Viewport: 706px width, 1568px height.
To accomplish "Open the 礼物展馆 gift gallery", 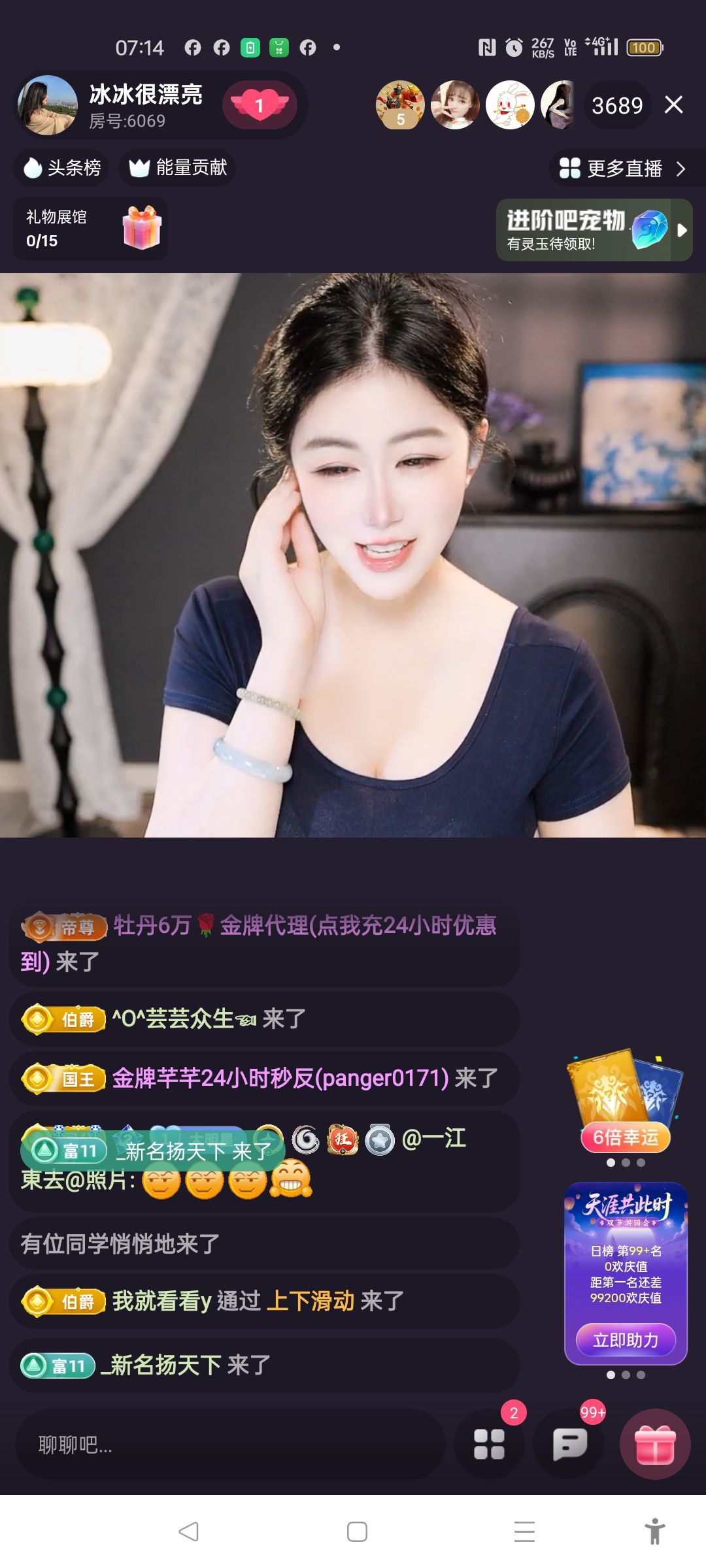I will pyautogui.click(x=90, y=229).
